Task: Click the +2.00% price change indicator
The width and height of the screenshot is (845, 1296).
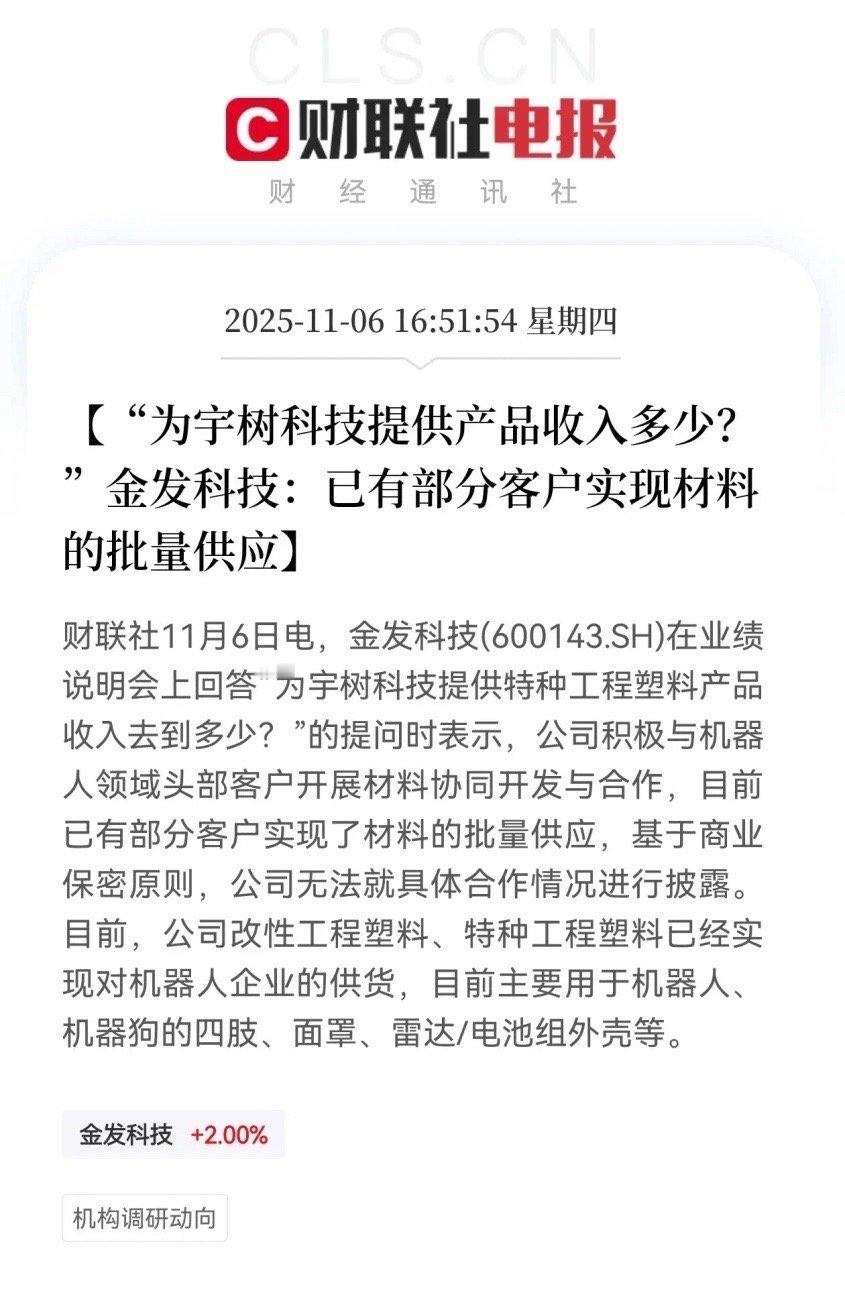Action: tap(232, 1135)
